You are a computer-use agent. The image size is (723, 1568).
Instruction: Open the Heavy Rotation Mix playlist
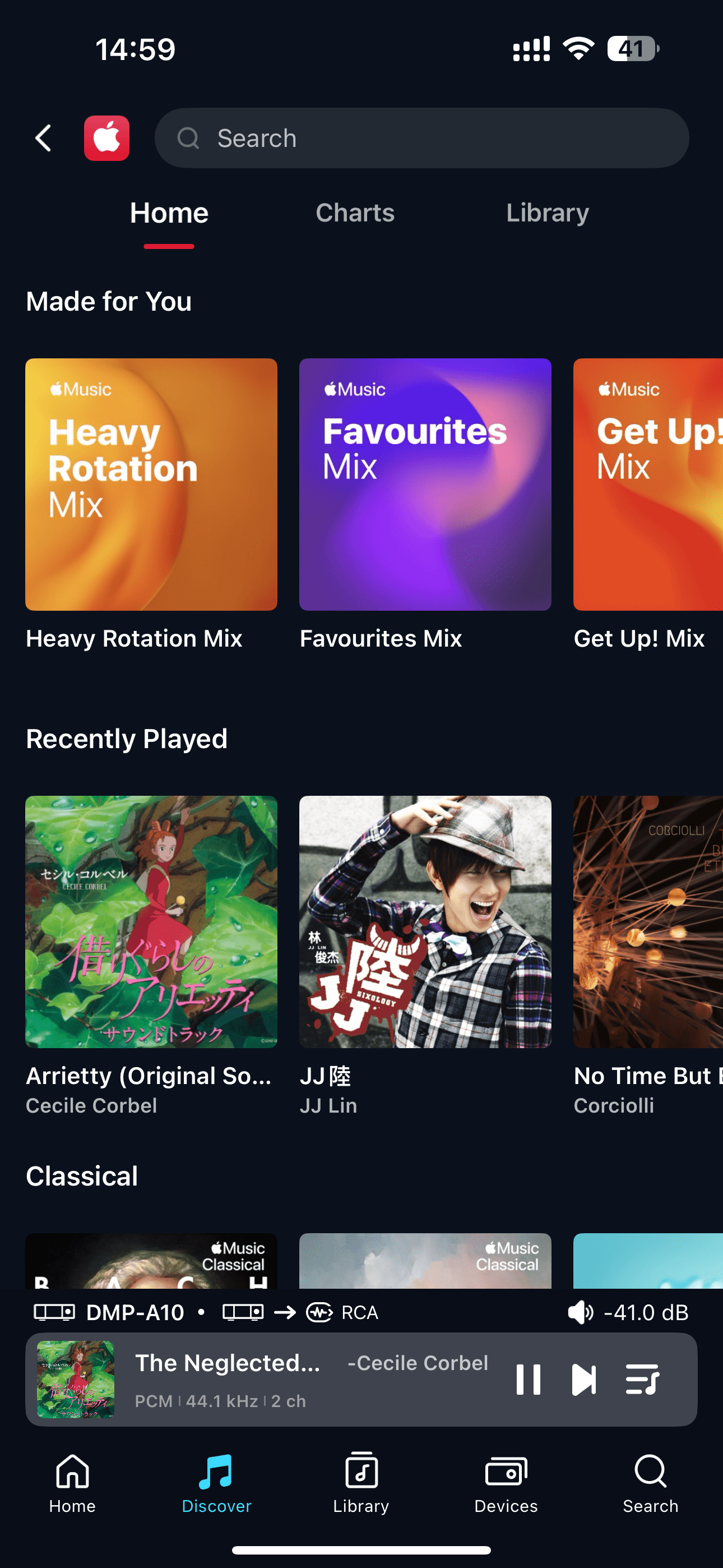point(151,485)
